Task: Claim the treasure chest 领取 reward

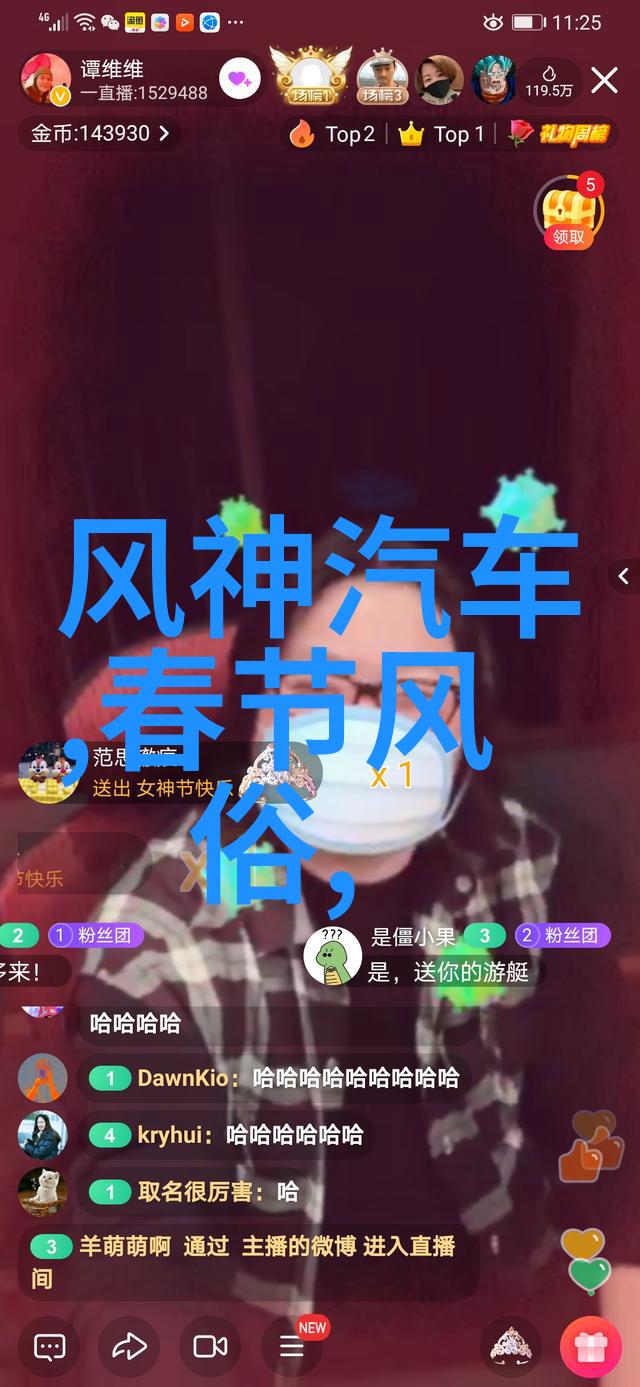Action: pos(570,212)
